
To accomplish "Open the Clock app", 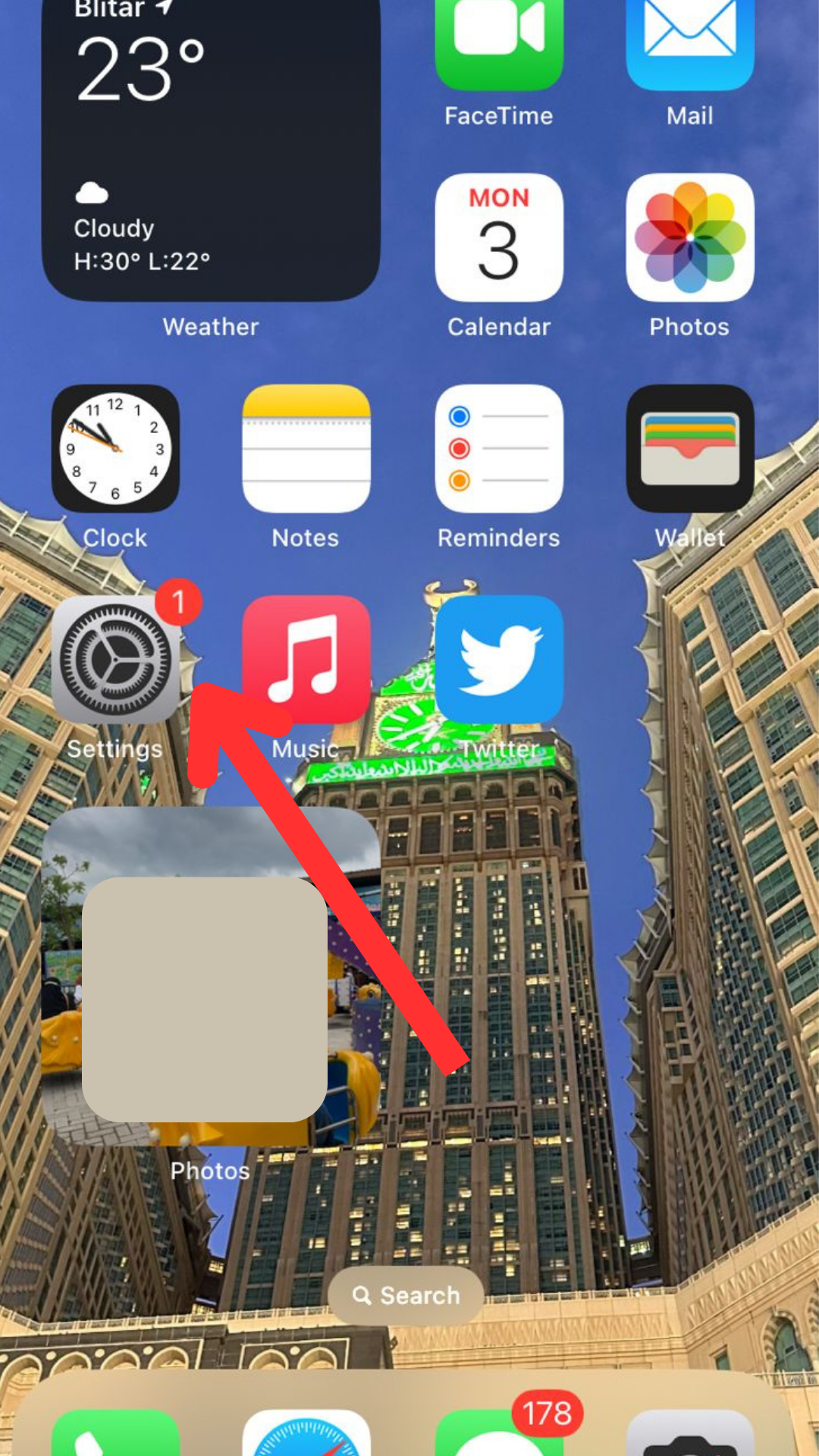I will pyautogui.click(x=115, y=448).
